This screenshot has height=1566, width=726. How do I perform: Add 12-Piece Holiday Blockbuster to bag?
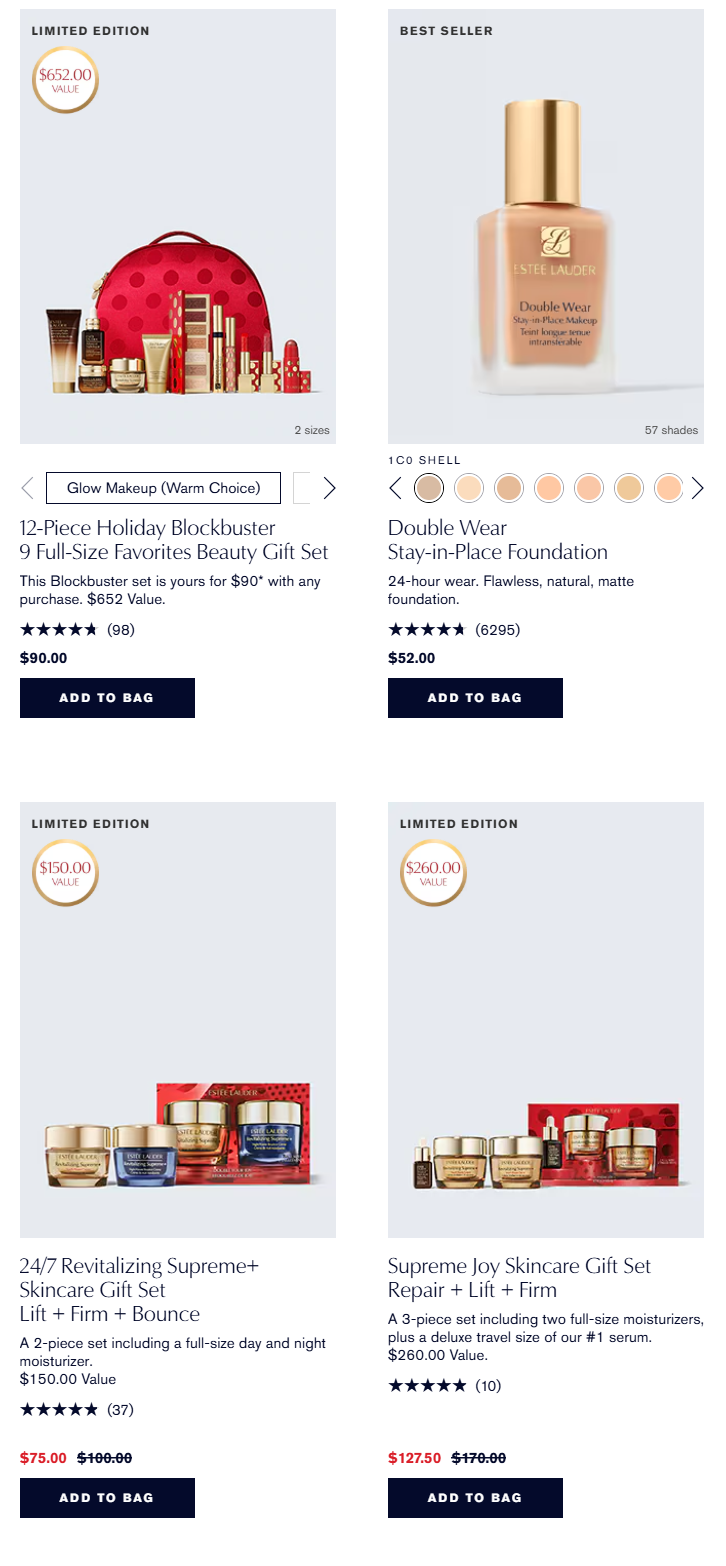point(107,698)
